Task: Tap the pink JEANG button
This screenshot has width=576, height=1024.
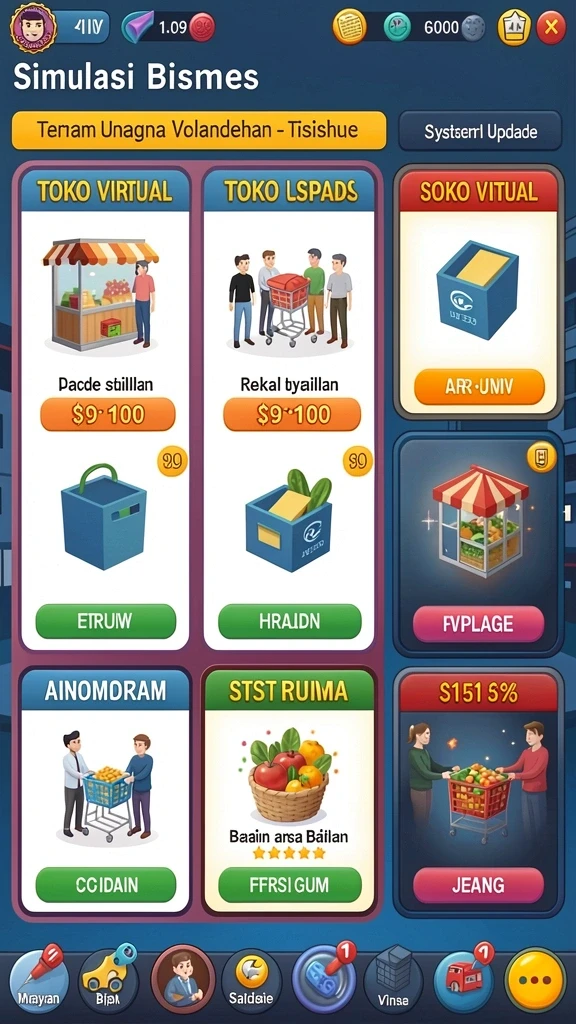Action: pos(479,886)
